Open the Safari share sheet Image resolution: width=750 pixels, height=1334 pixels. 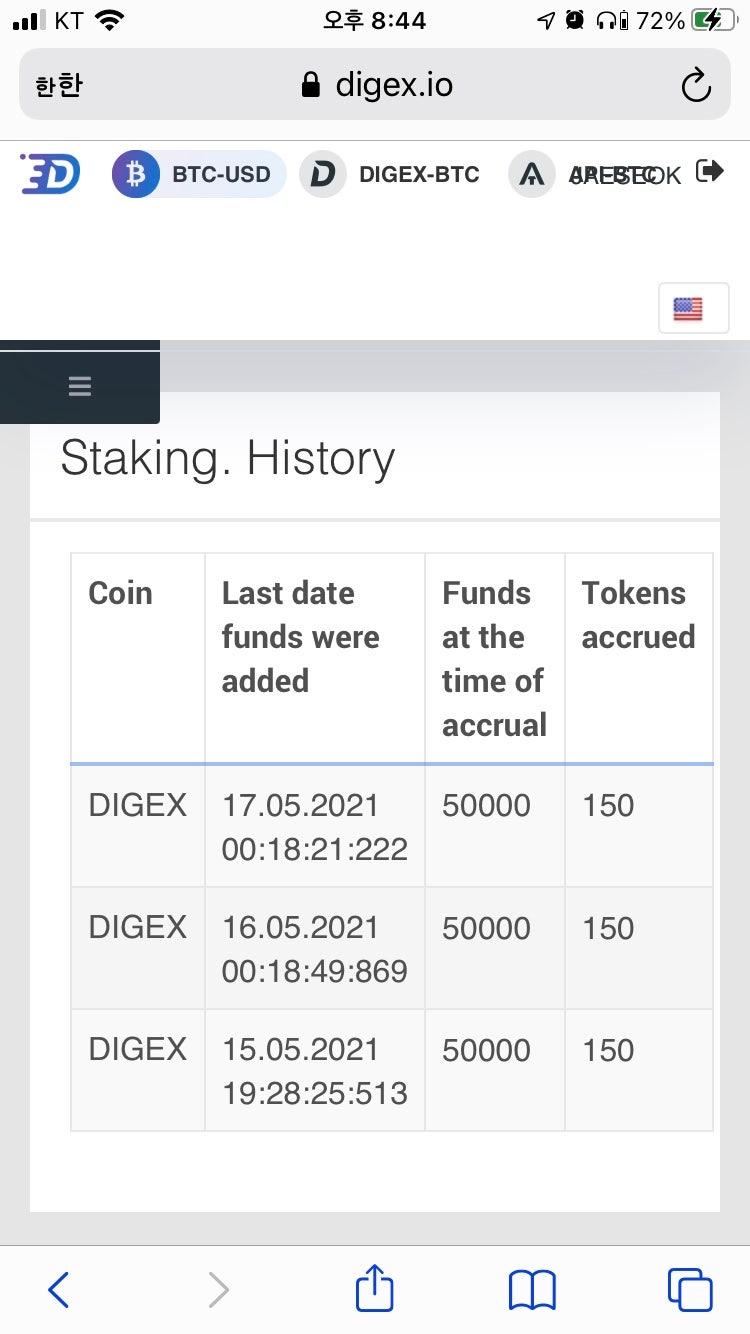point(375,1288)
